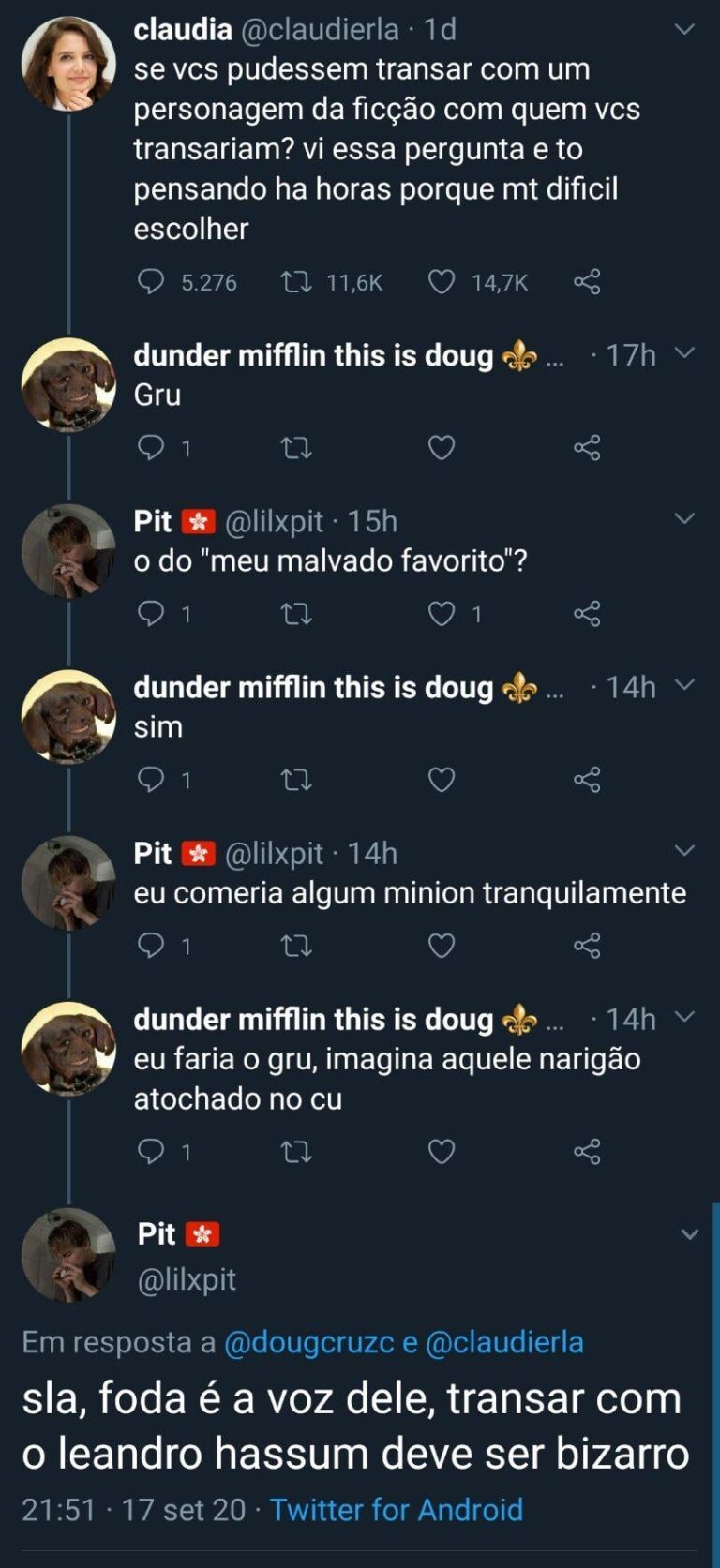Reply to the "sim" tweet

click(151, 780)
